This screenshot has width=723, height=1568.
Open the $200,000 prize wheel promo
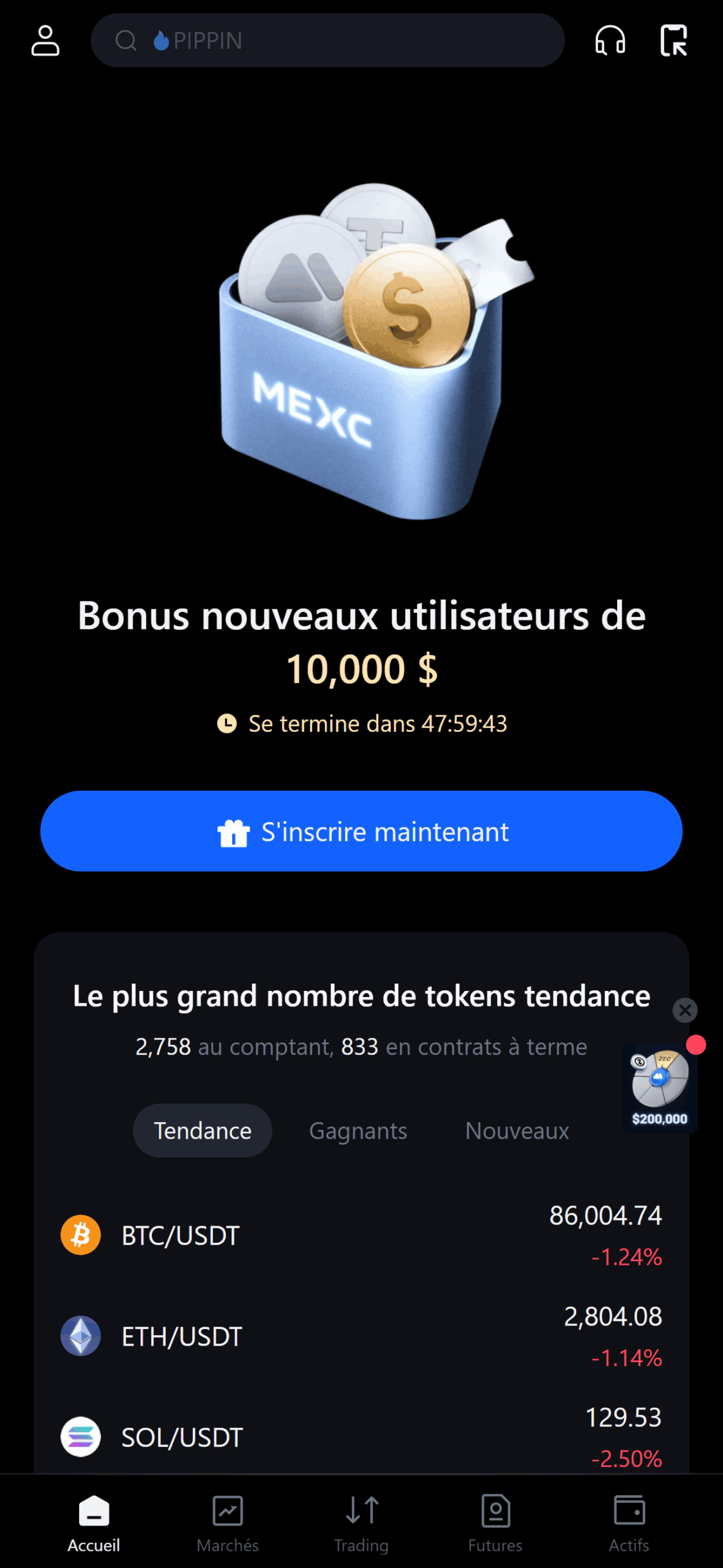coord(659,1087)
